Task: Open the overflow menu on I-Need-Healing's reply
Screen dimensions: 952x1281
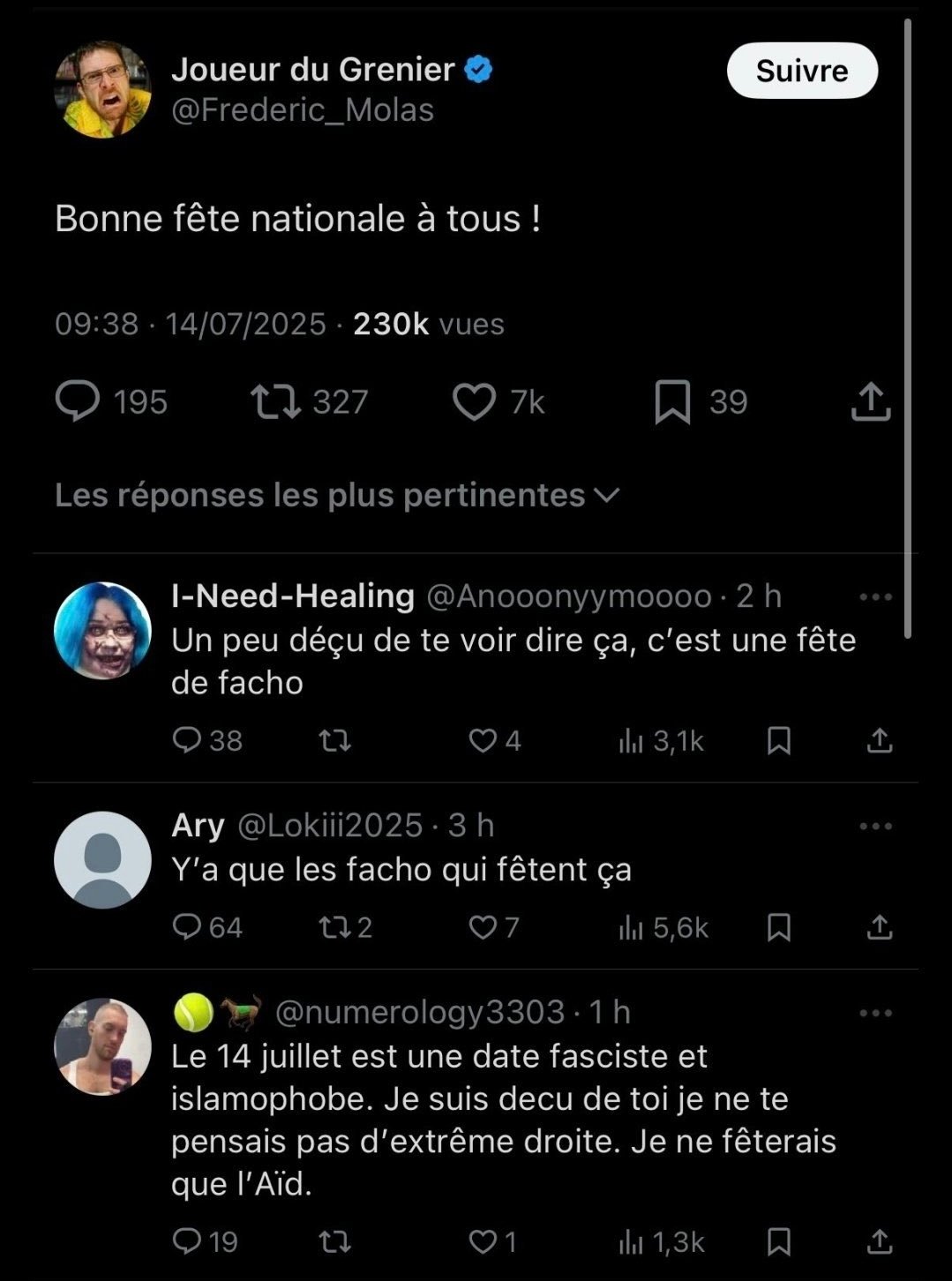Action: [x=875, y=597]
